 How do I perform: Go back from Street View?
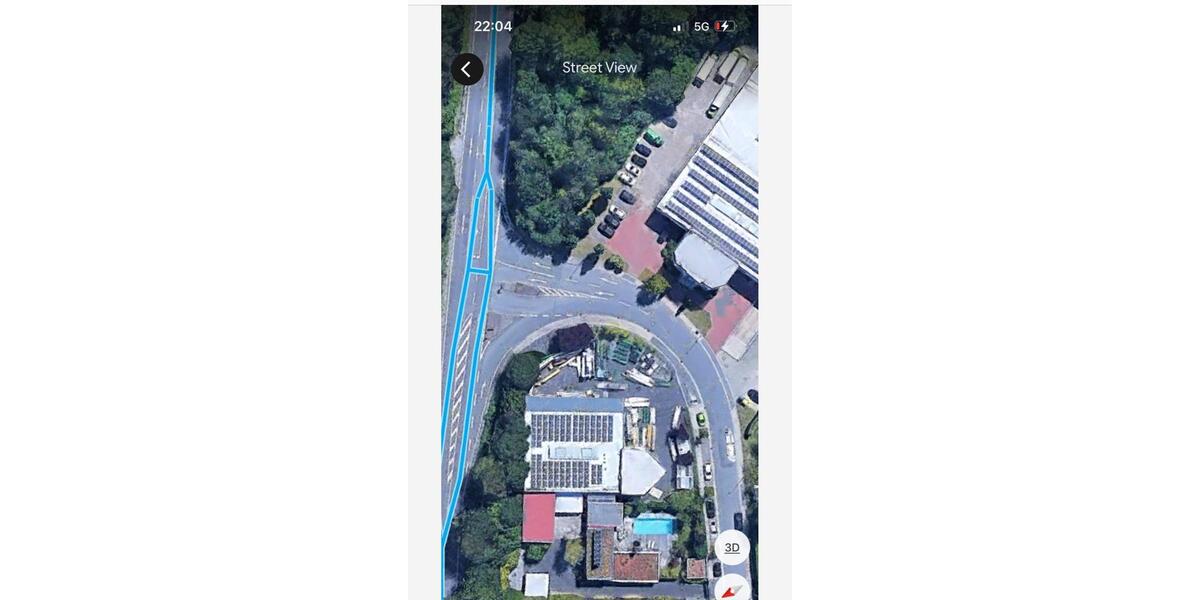coord(467,69)
